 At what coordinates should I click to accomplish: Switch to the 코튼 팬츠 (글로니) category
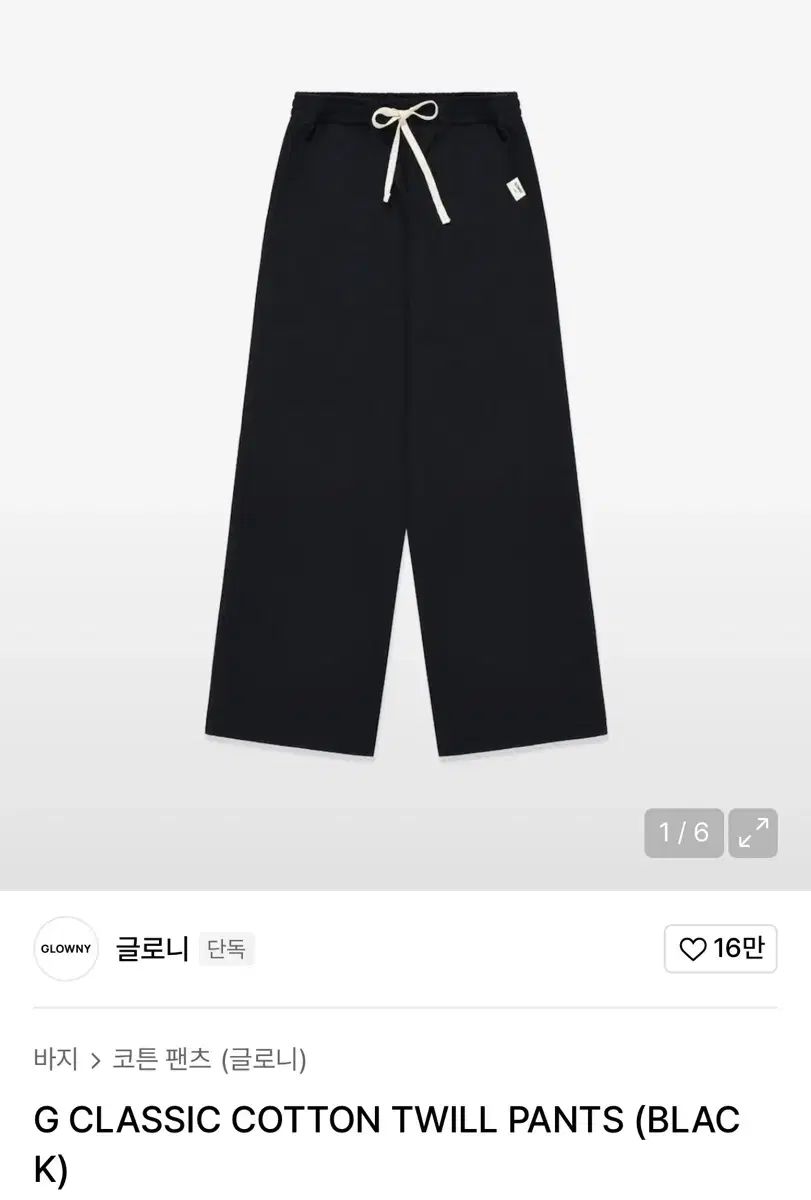point(212,1060)
